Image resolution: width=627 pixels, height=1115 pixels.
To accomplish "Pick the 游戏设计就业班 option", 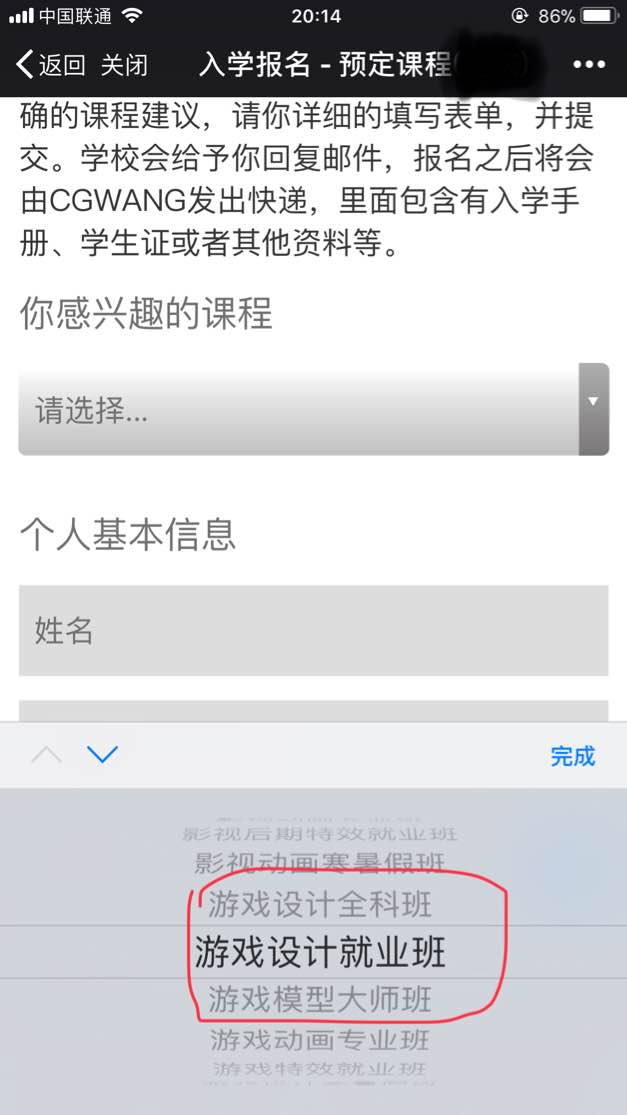I will pyautogui.click(x=320, y=952).
